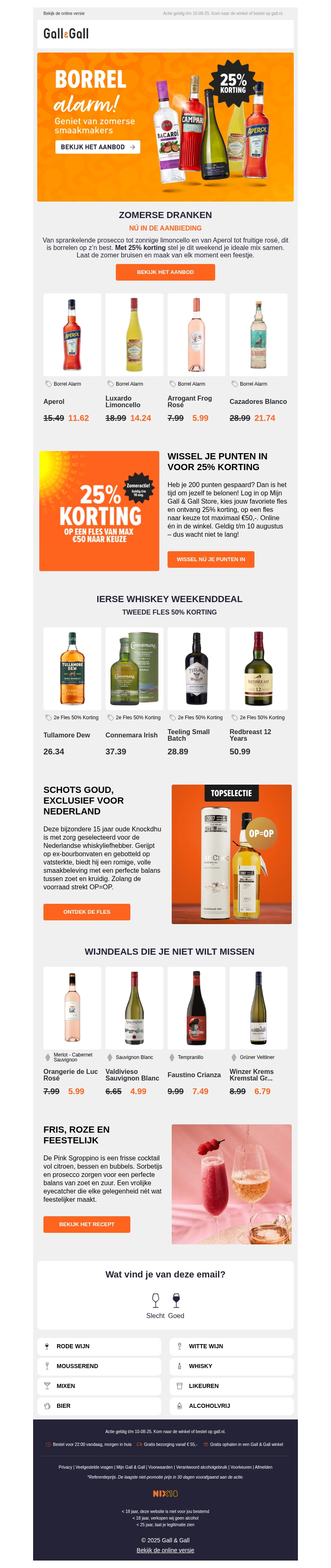Image resolution: width=331 pixels, height=1568 pixels.
Task: Open the Alcoholvrij category
Action: pos(231,1405)
